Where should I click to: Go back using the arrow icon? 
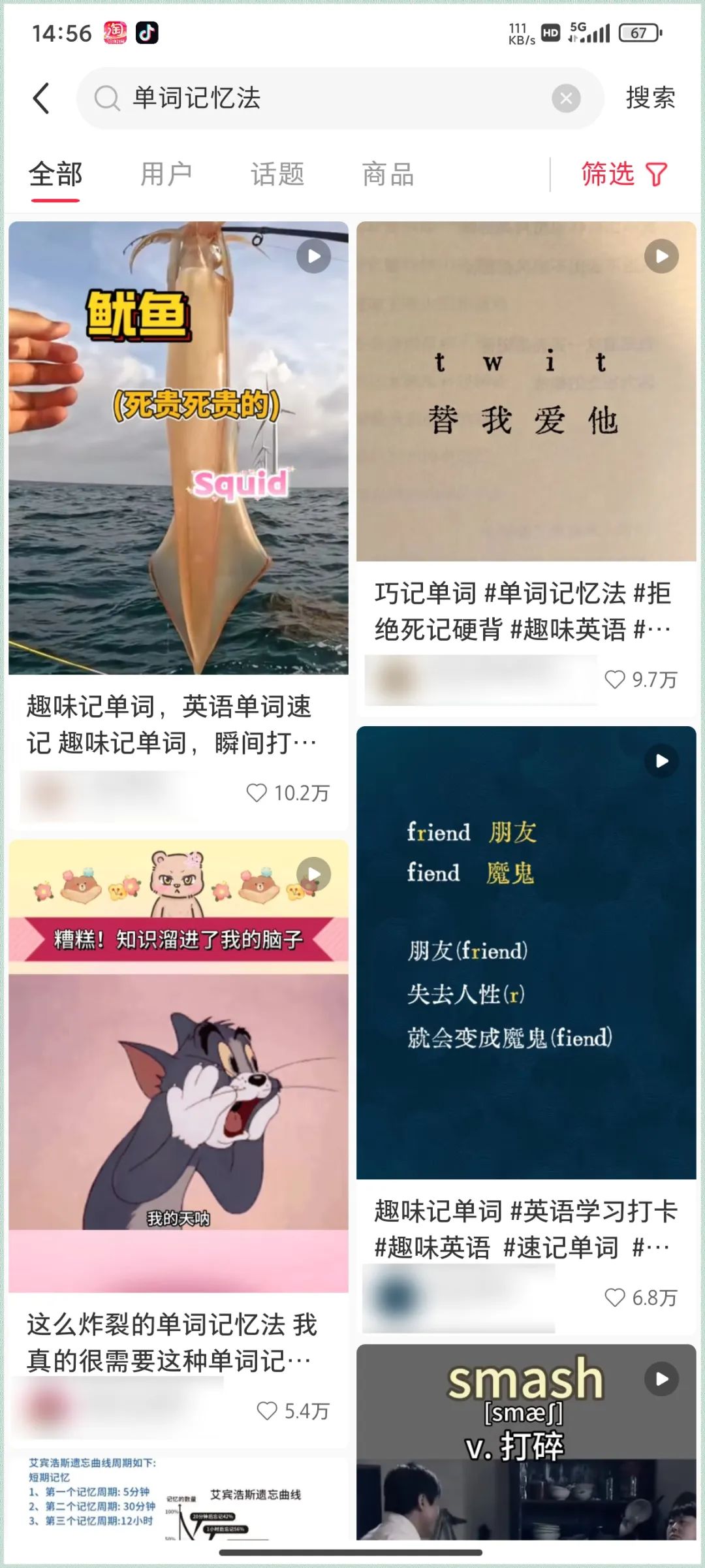(x=41, y=99)
